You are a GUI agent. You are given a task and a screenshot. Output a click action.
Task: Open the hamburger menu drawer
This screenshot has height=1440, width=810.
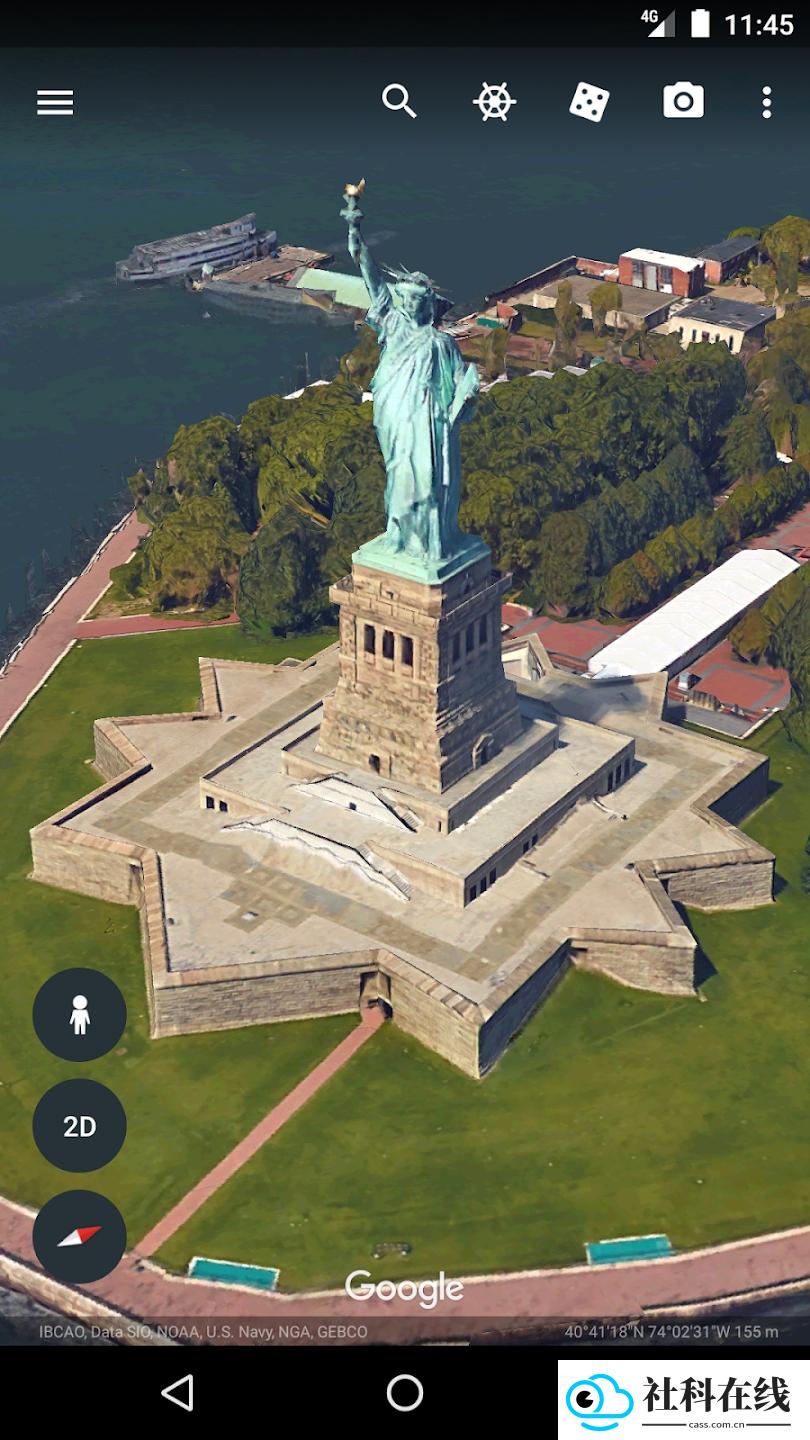click(55, 102)
